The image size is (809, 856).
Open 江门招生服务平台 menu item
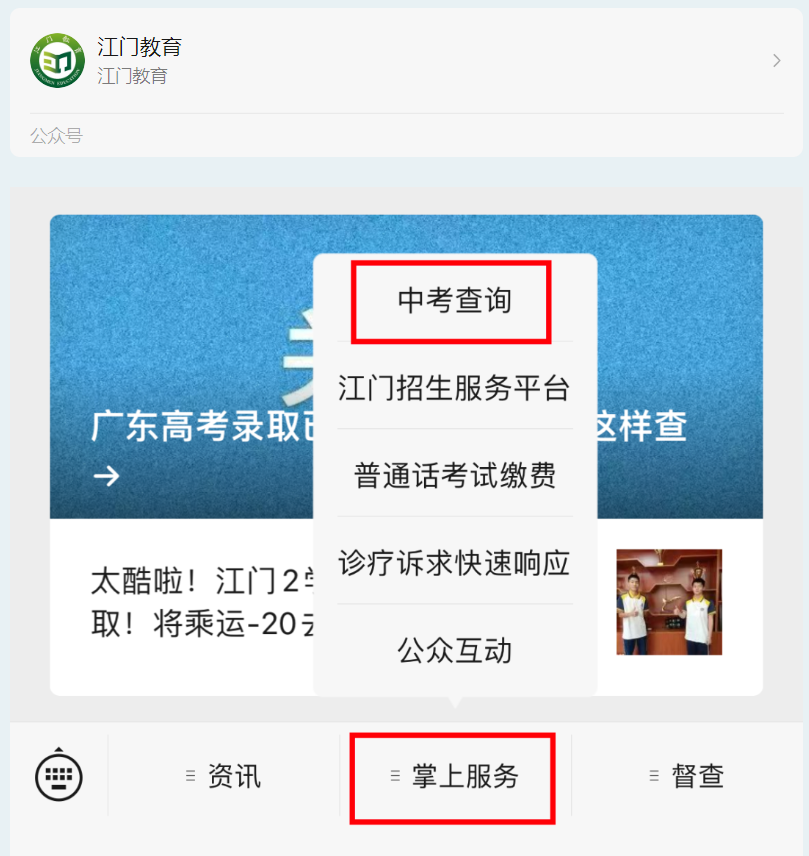click(454, 388)
